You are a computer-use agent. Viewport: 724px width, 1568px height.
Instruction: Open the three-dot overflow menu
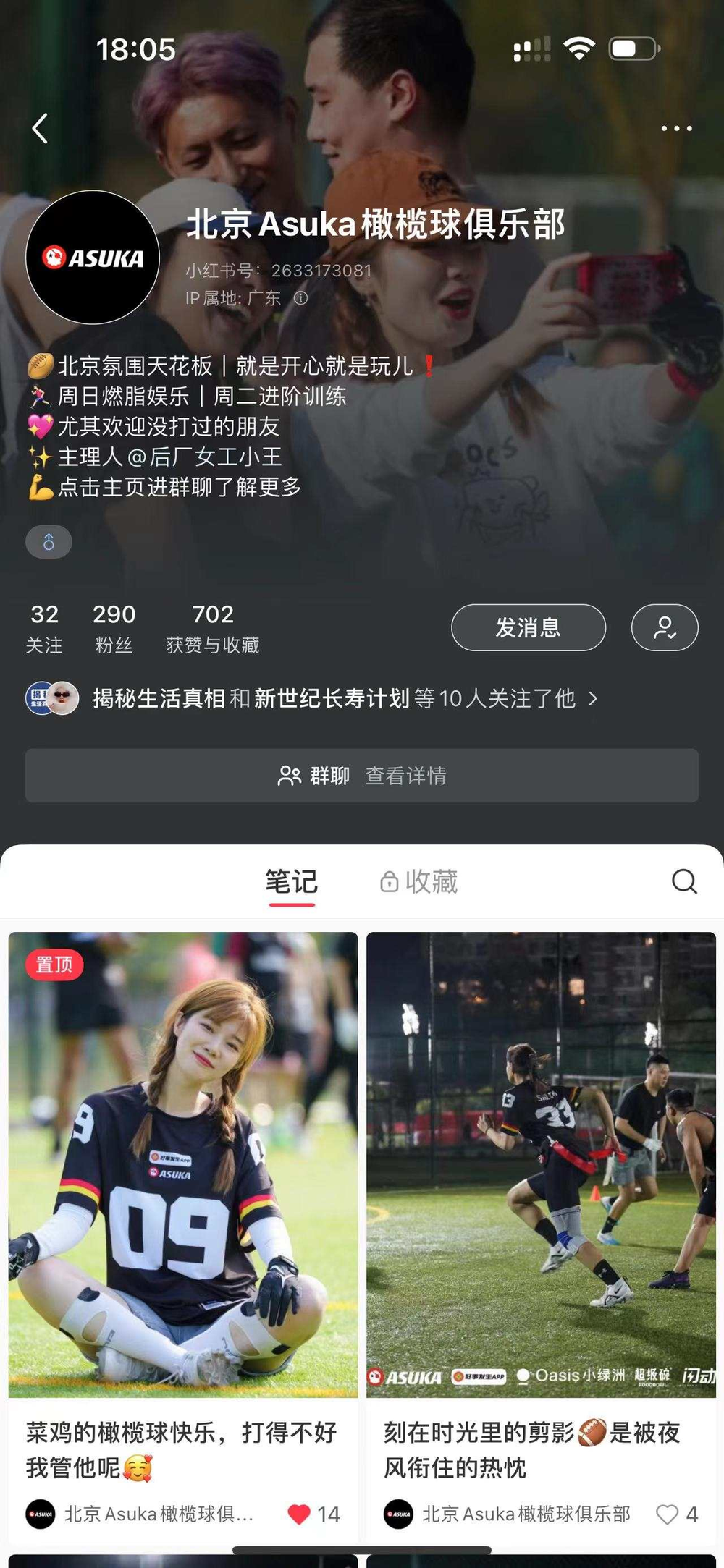point(676,129)
